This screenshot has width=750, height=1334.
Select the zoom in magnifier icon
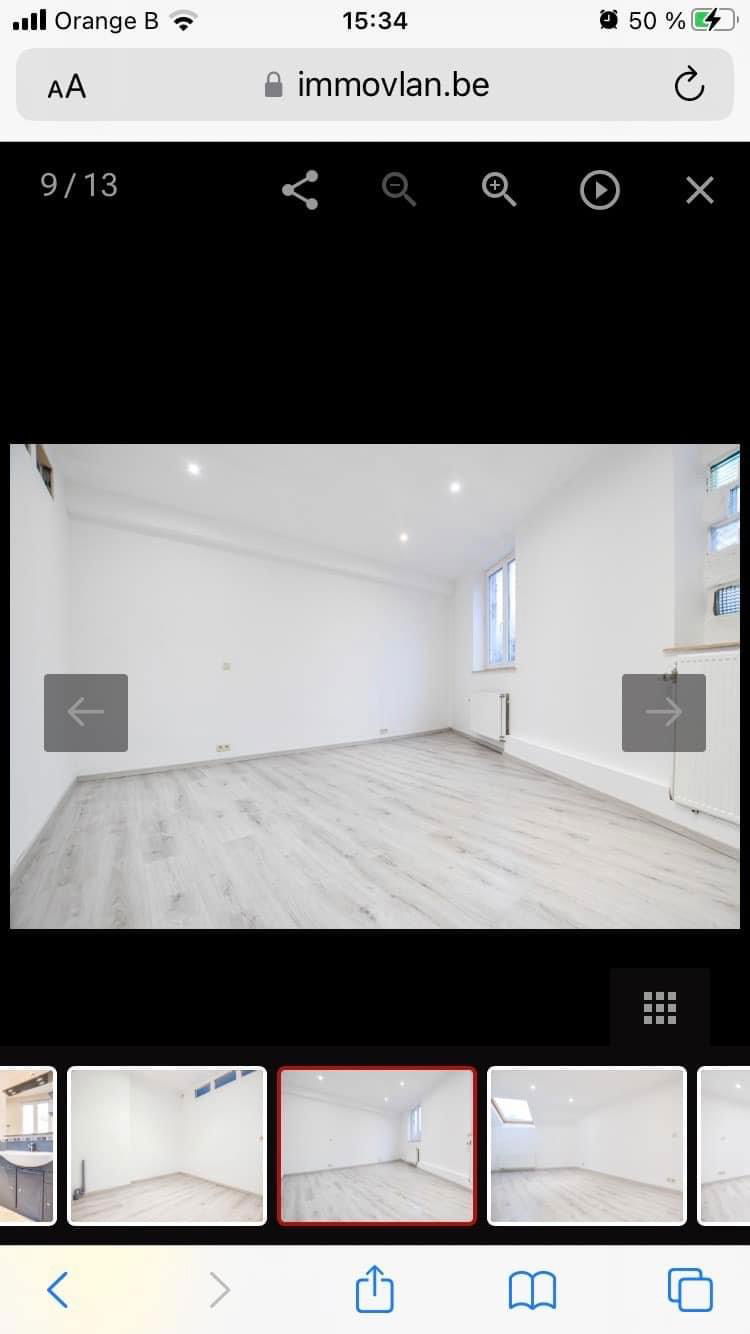pos(499,190)
